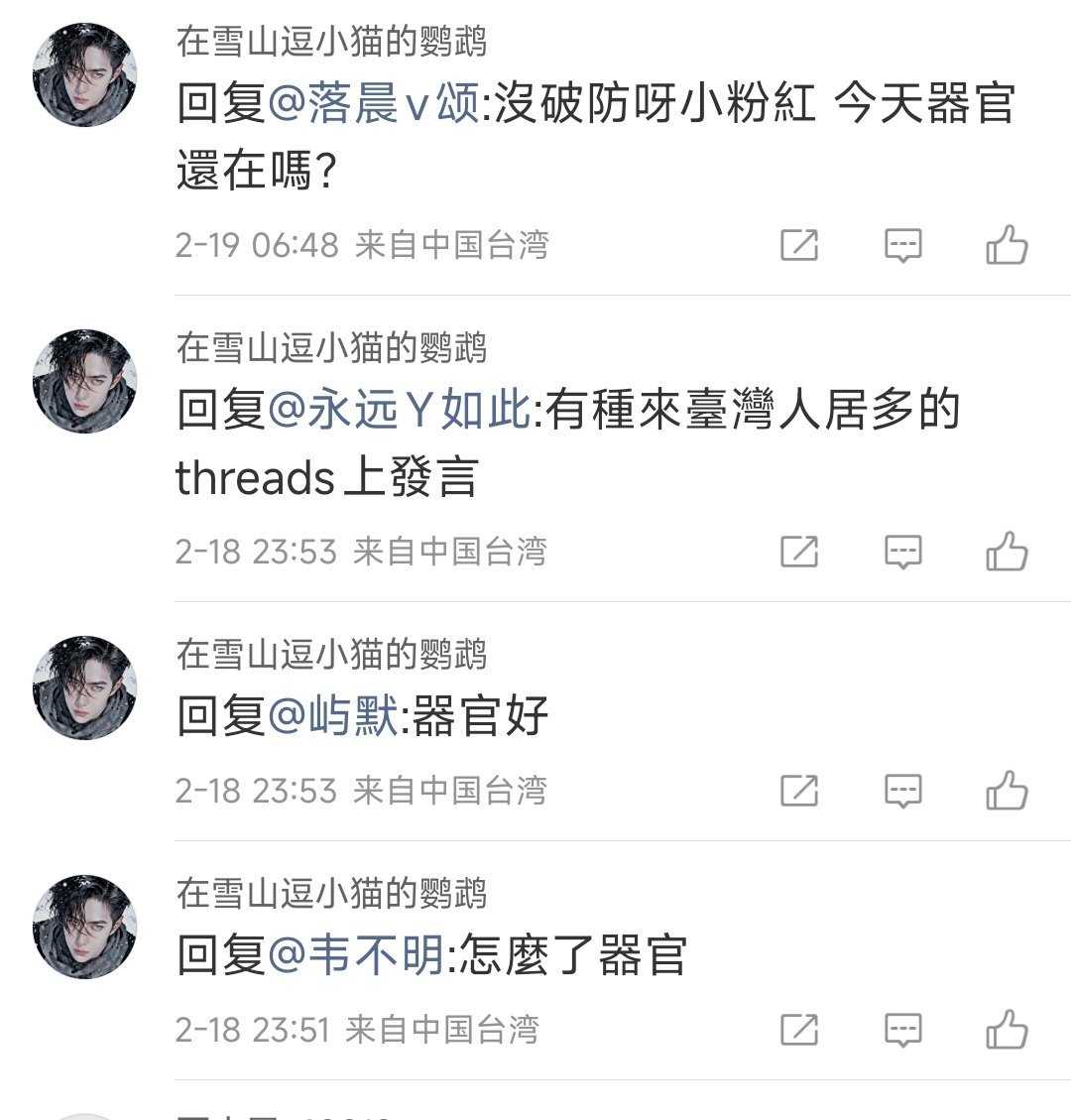
Task: Open the comment bubble on the first reply
Action: tap(903, 246)
